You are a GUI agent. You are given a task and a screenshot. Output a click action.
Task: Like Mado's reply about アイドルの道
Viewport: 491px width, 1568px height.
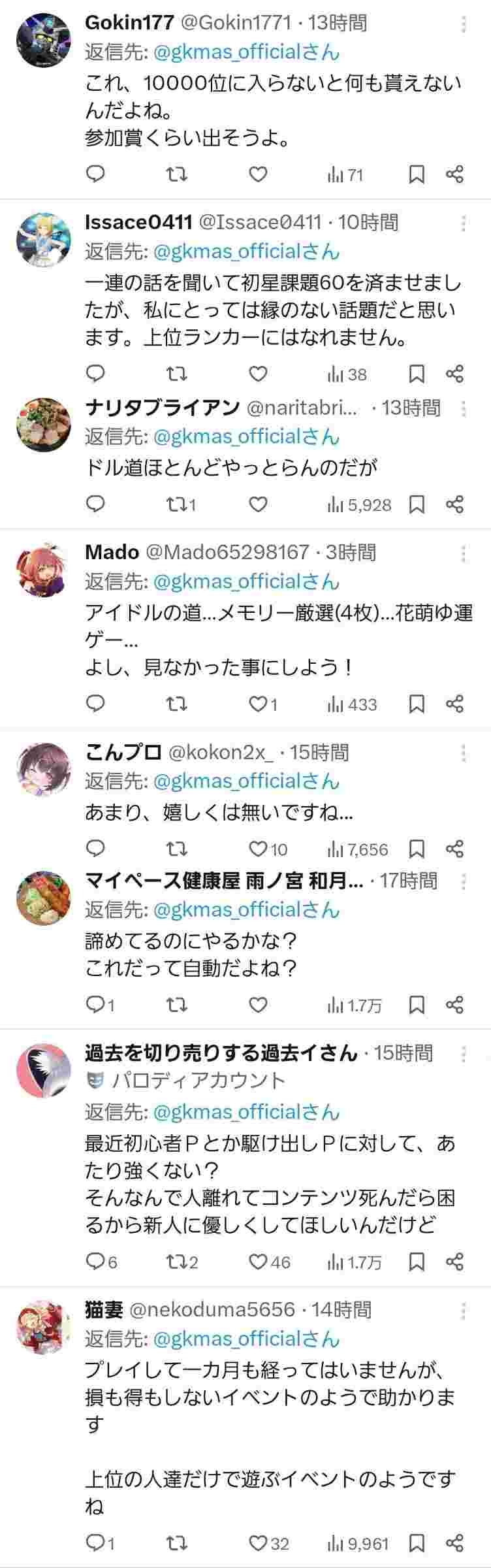[x=259, y=704]
